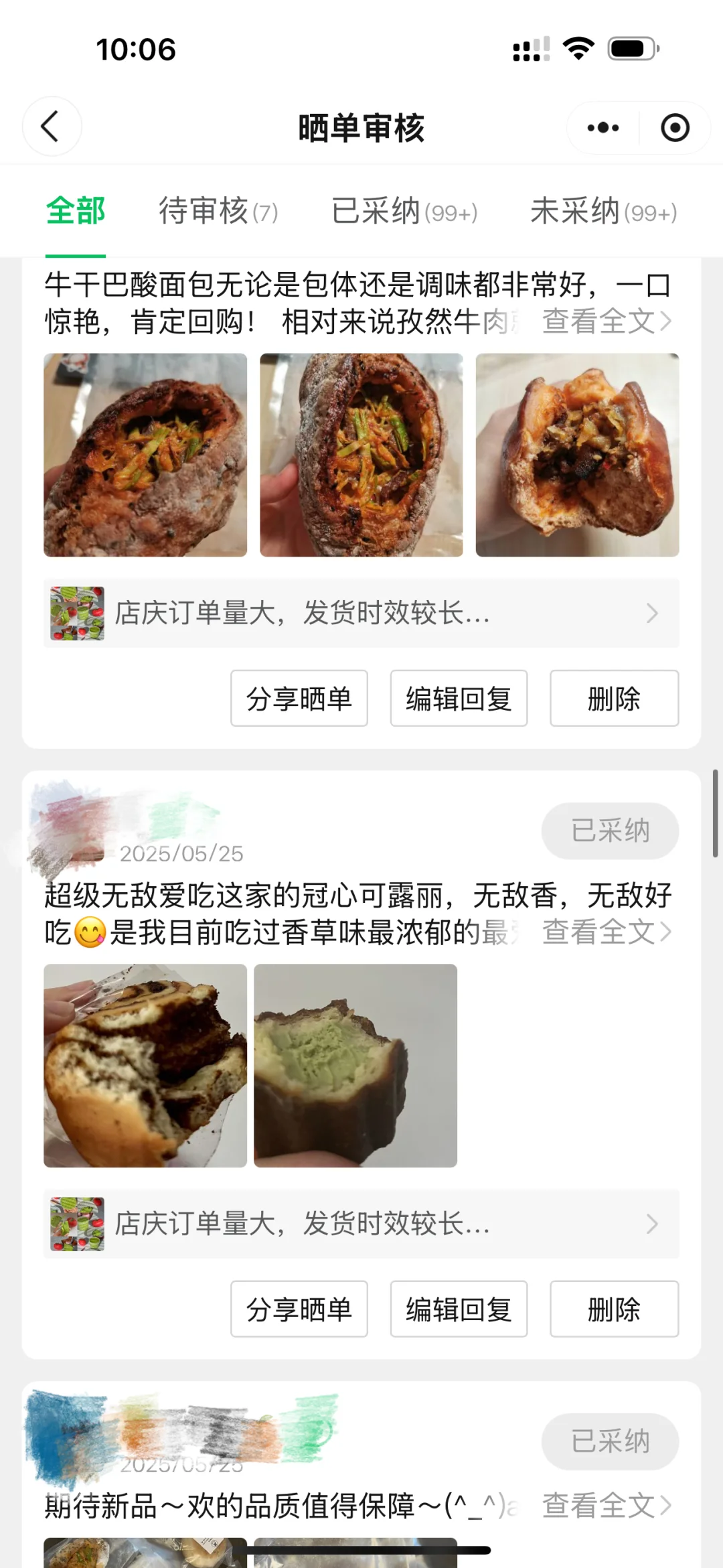Close the mini program with the circle icon

(675, 127)
